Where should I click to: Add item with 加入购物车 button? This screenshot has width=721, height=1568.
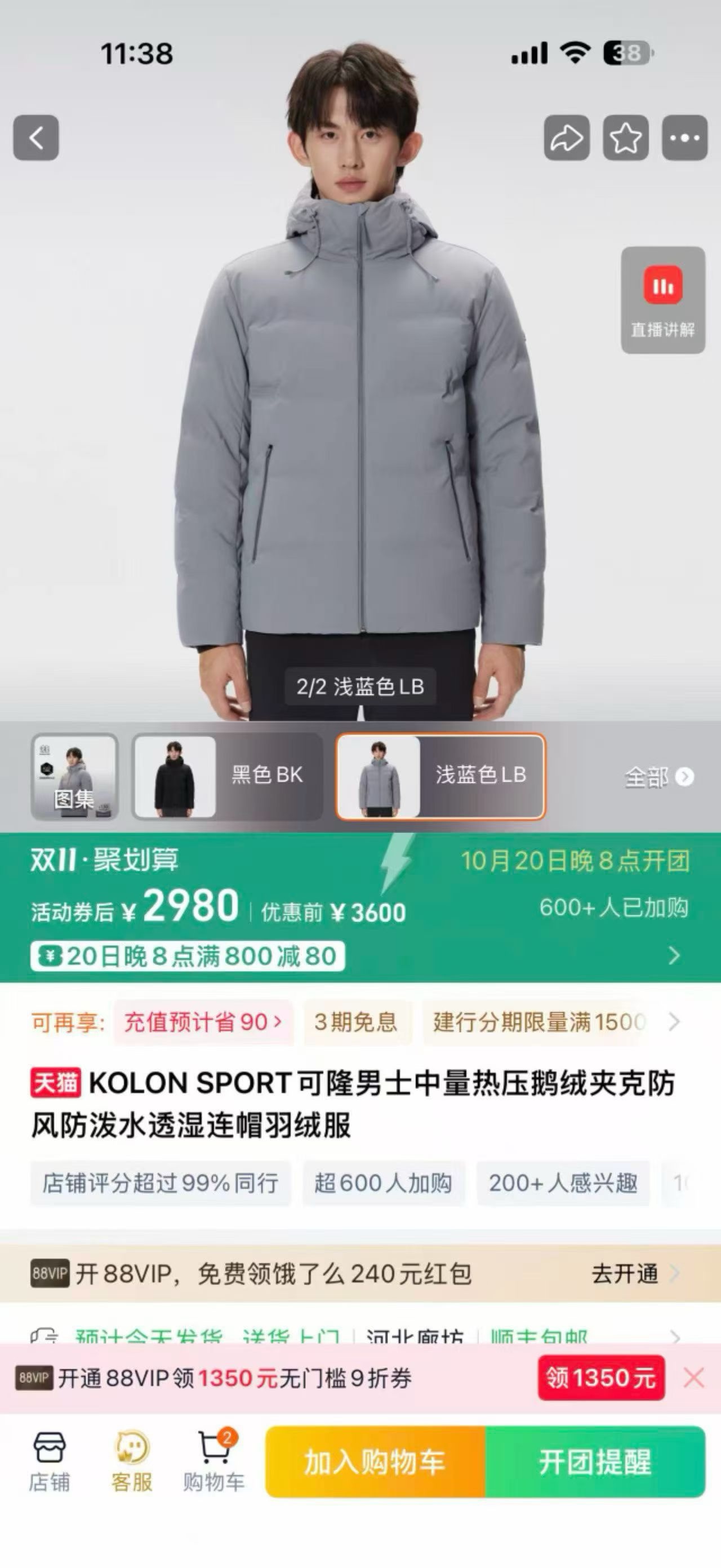point(375,1461)
